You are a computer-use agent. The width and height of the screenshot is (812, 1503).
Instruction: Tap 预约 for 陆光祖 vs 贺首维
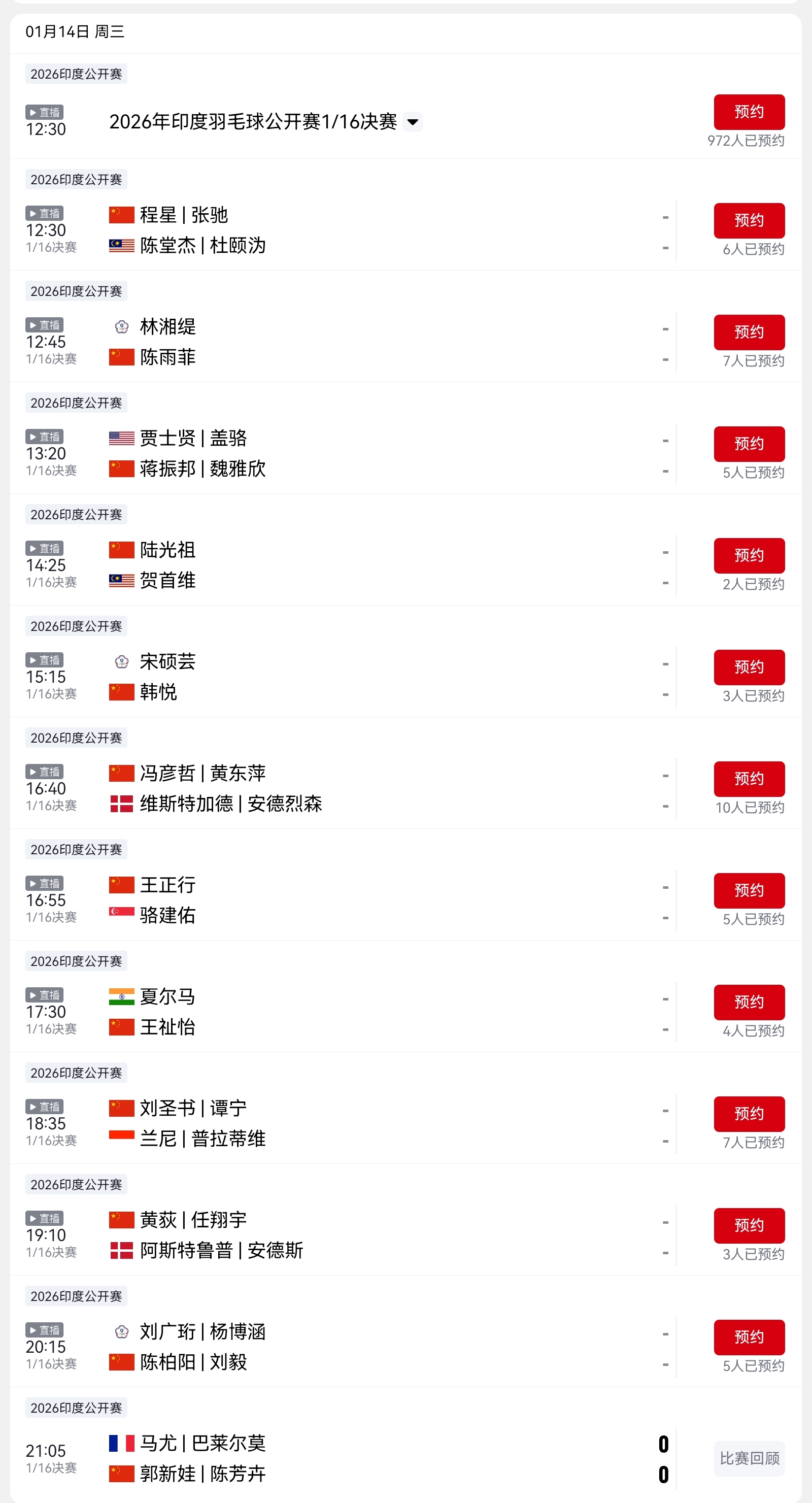pyautogui.click(x=749, y=555)
